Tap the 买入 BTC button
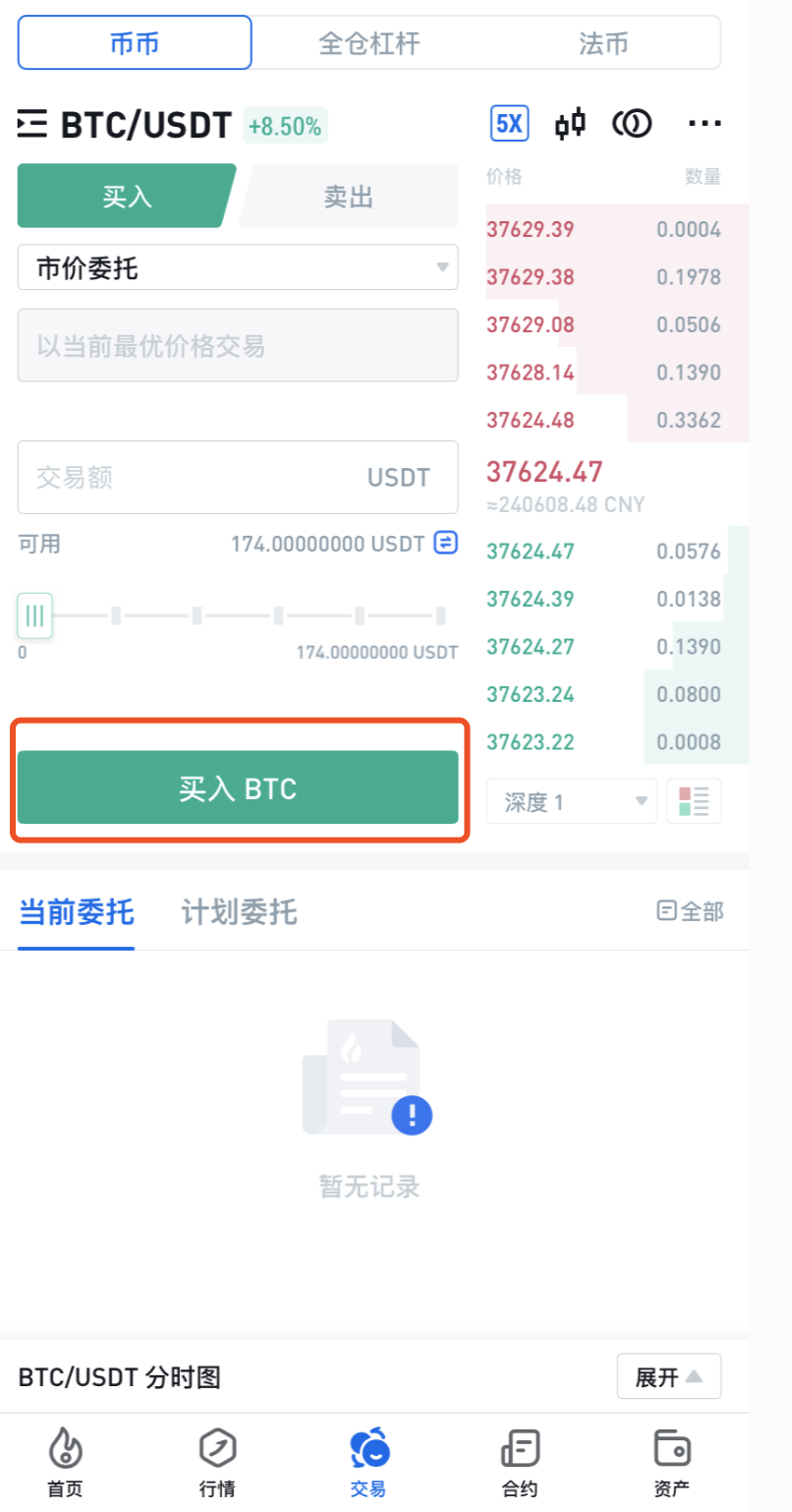This screenshot has width=792, height=1512. point(238,787)
